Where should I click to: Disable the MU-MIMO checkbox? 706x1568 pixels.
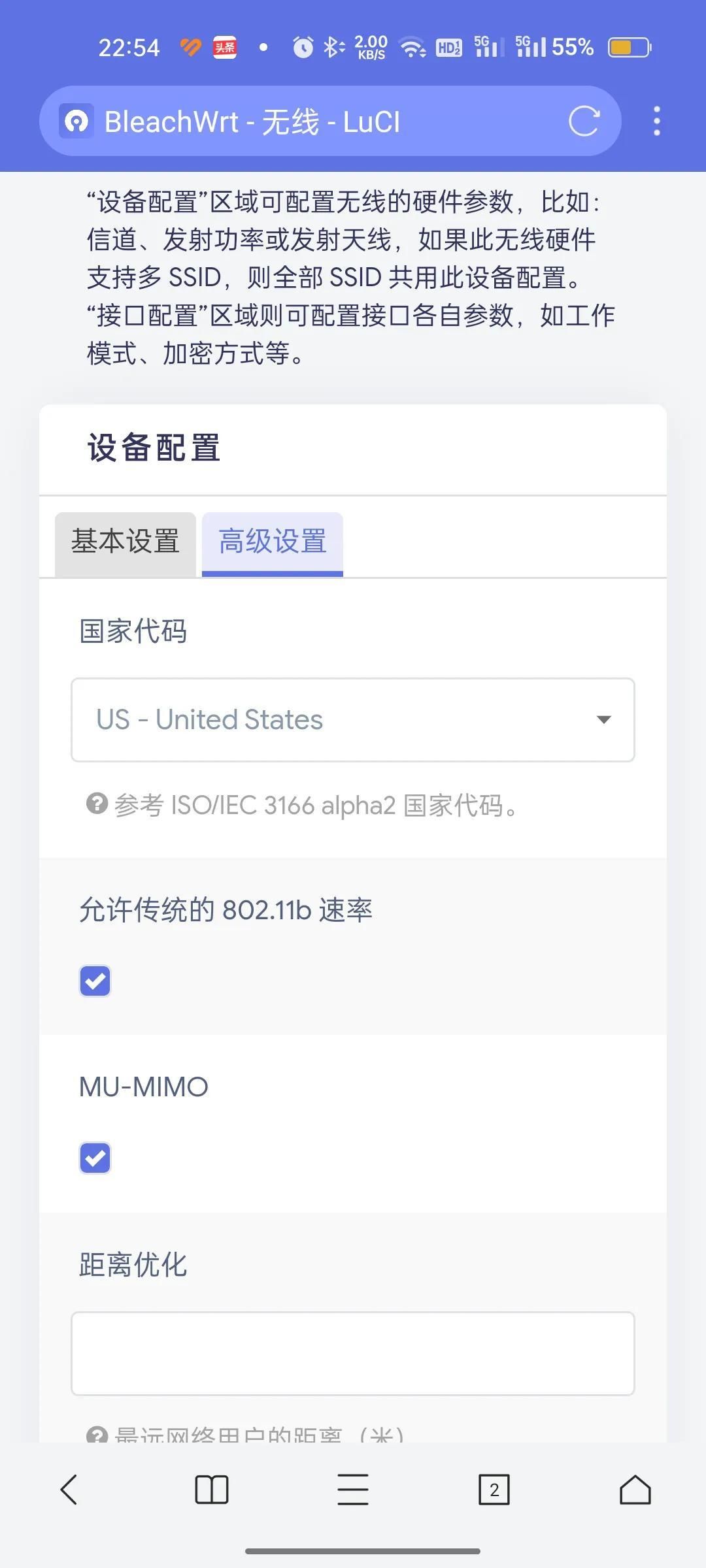pyautogui.click(x=95, y=1158)
